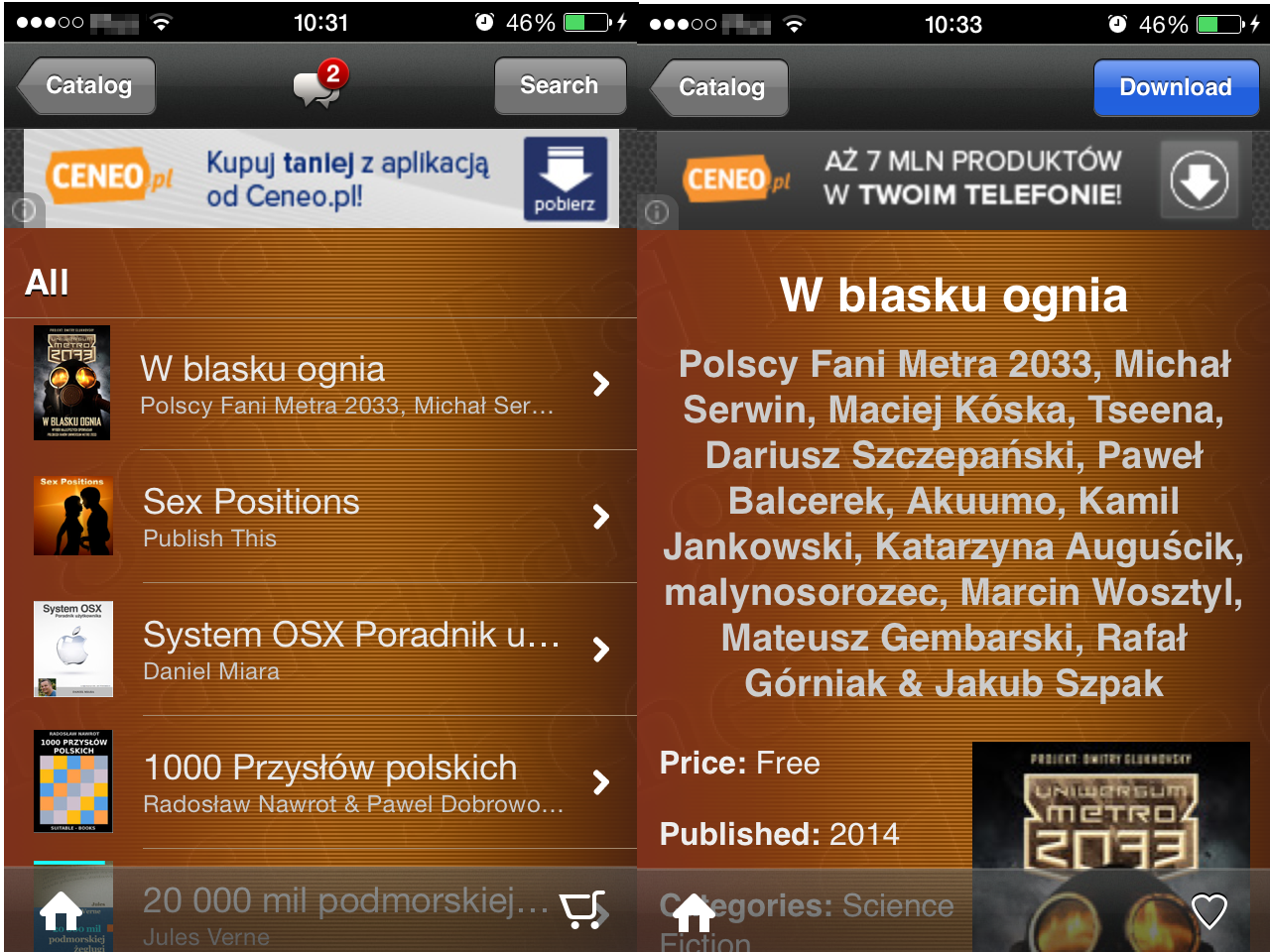Tap home icon on the book details screen
The image size is (1270, 952).
click(694, 910)
